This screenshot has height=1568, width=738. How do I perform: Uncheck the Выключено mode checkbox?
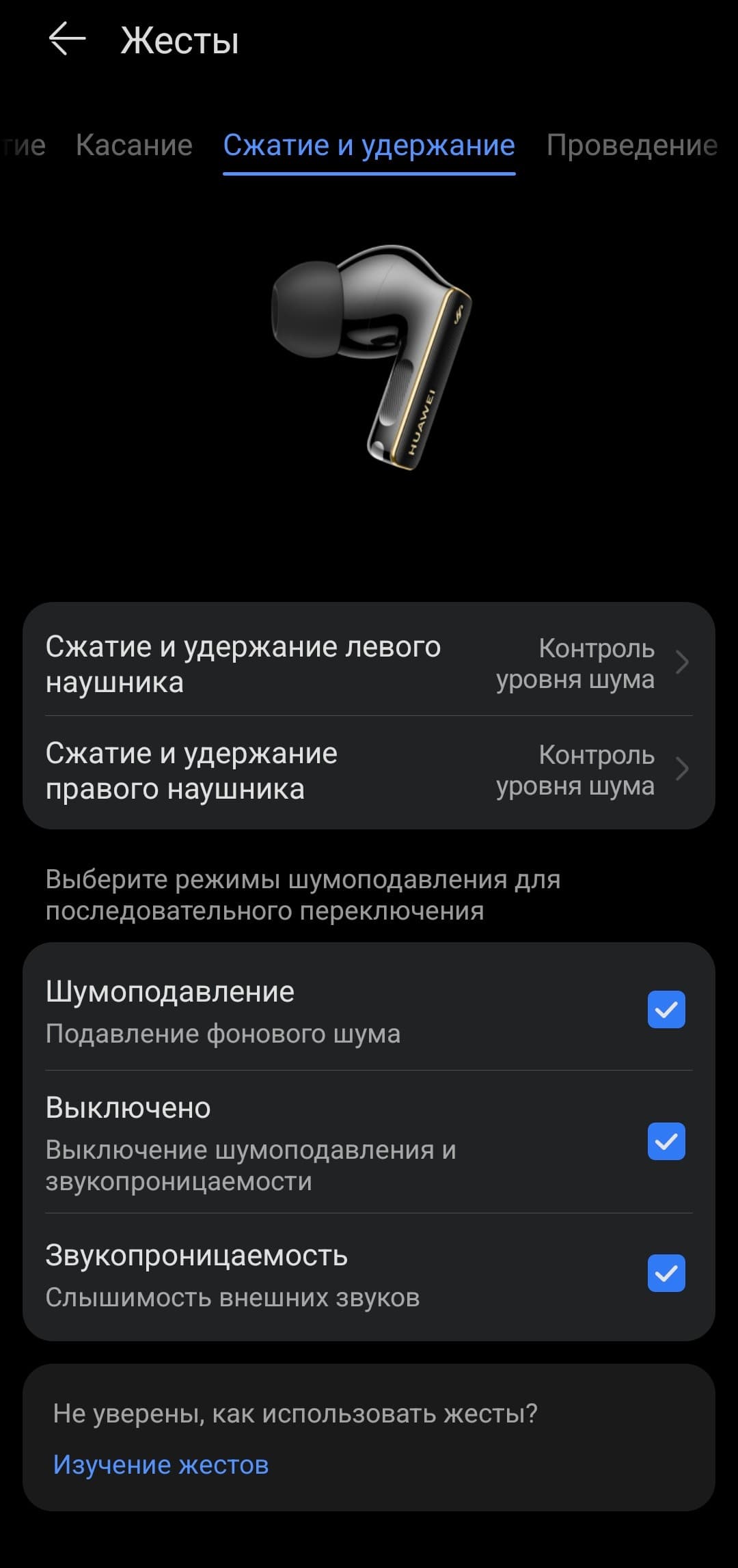click(666, 1141)
